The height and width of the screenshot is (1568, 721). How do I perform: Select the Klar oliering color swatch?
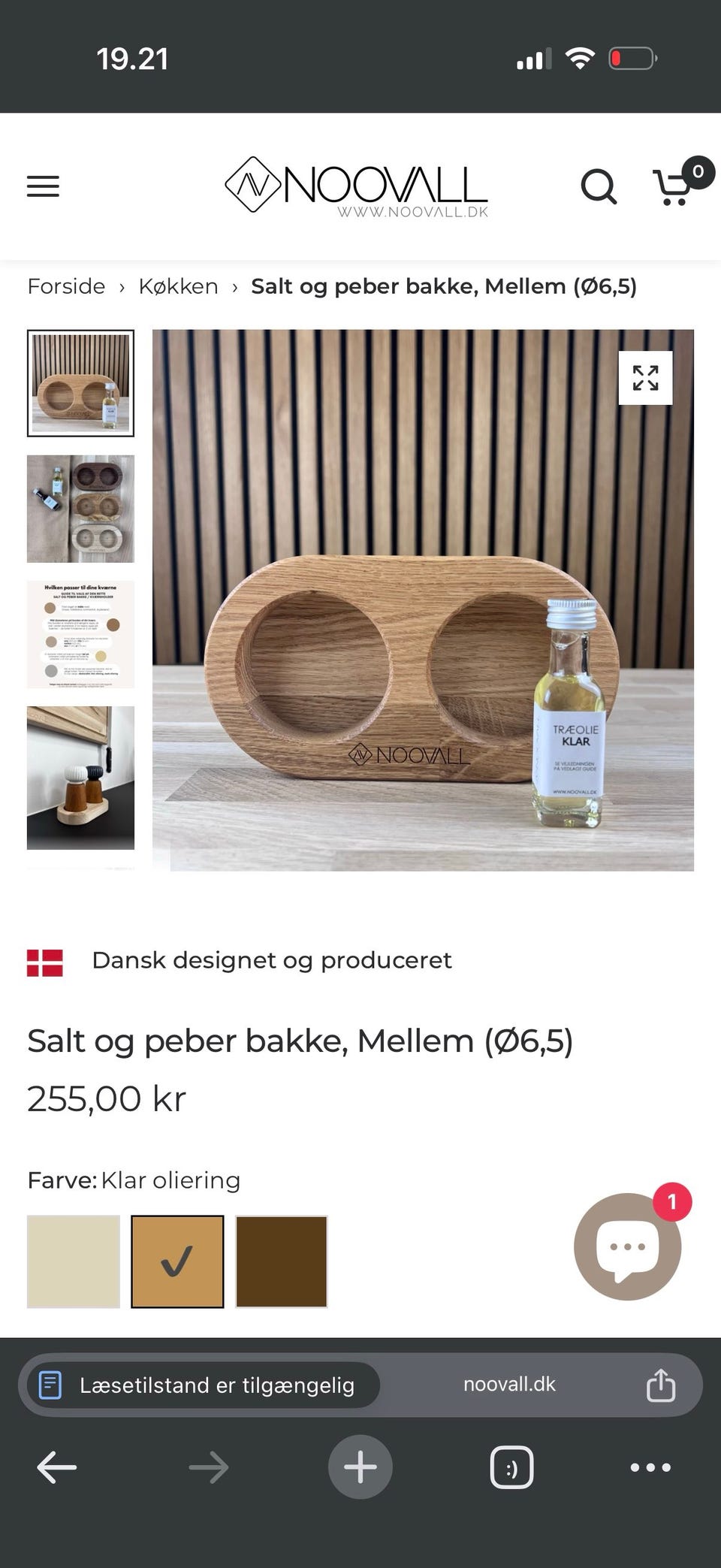pyautogui.click(x=177, y=1261)
